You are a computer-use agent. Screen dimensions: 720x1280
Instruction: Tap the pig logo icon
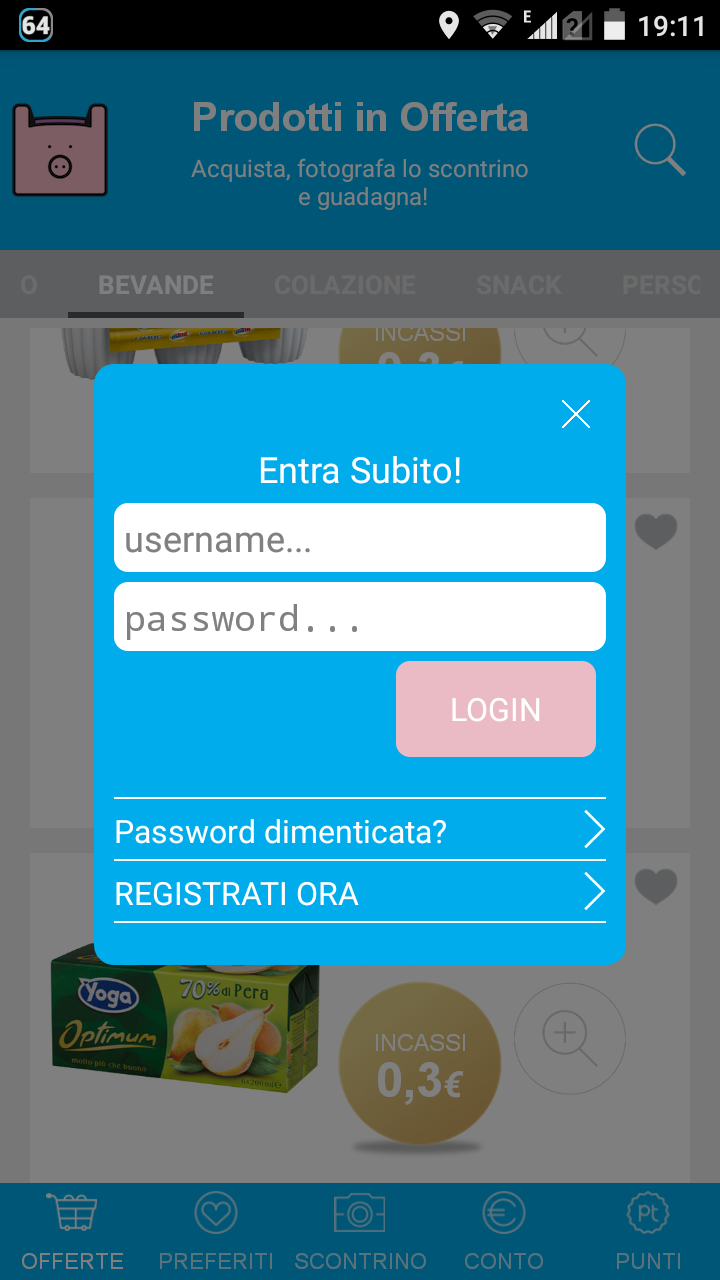coord(60,150)
